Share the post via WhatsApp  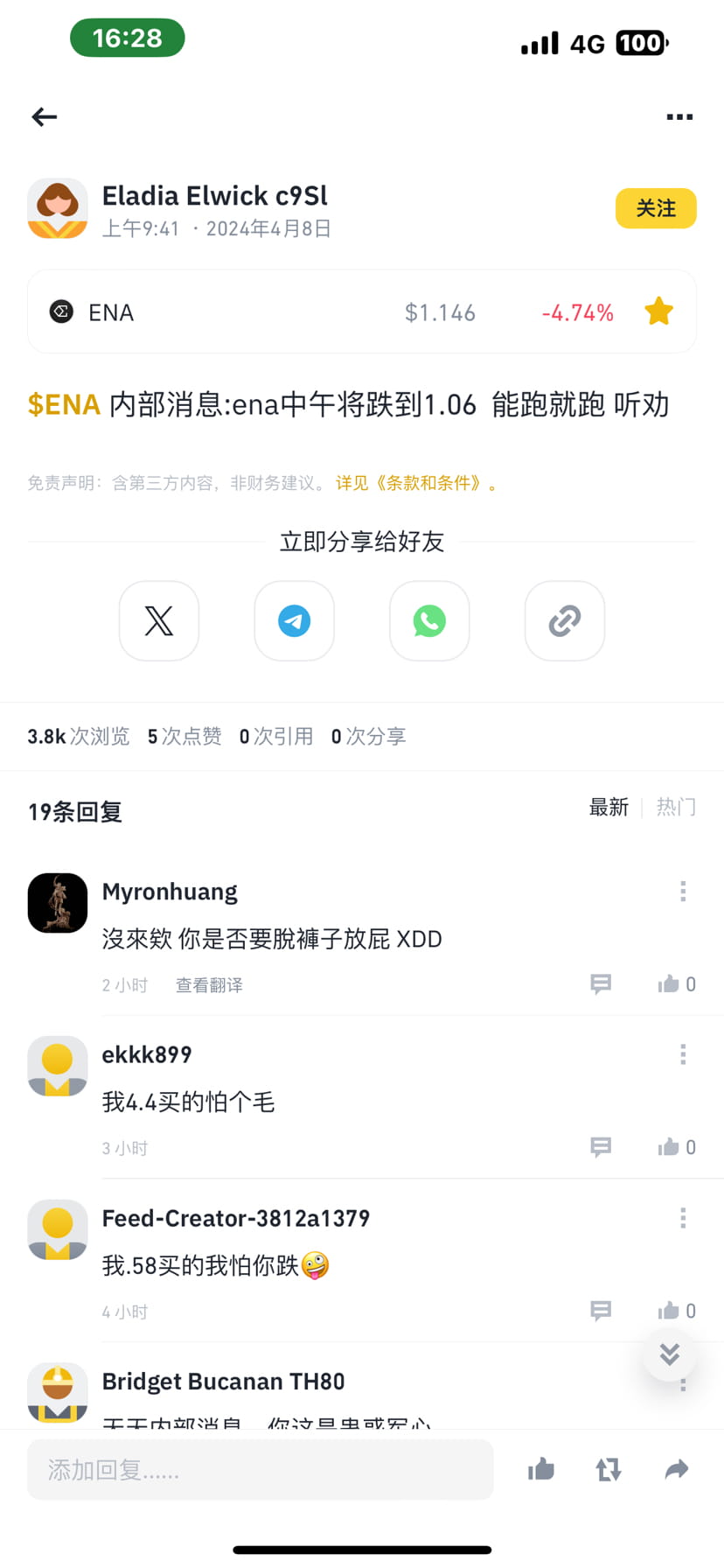pyautogui.click(x=429, y=621)
